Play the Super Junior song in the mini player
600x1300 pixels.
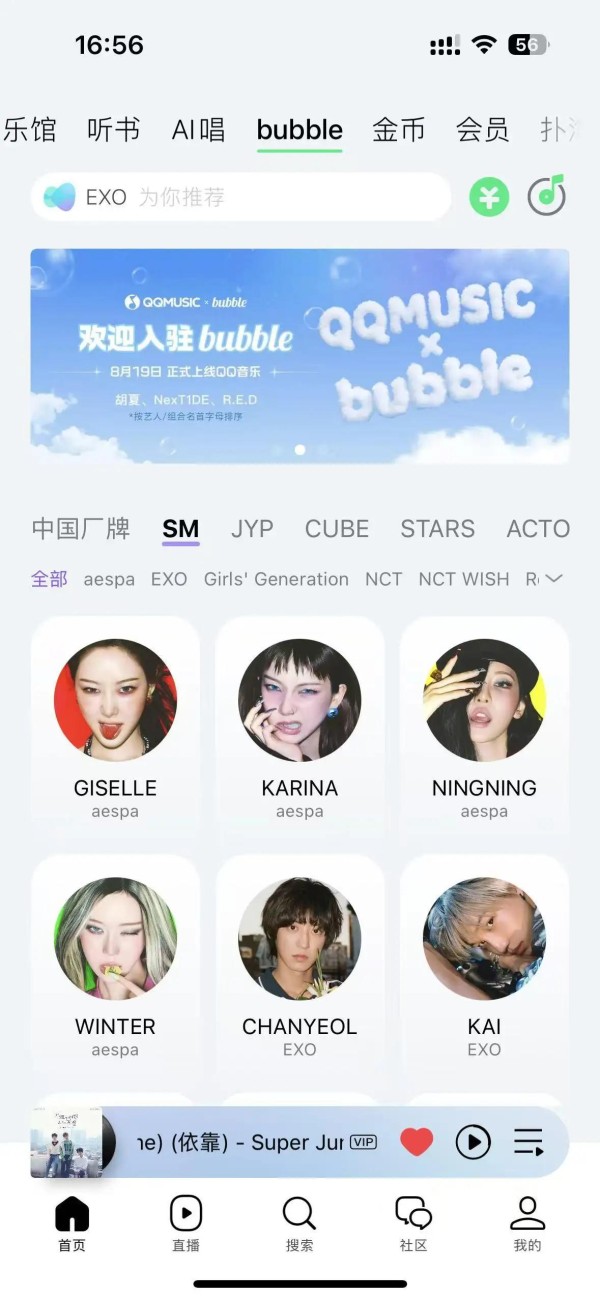(473, 1142)
